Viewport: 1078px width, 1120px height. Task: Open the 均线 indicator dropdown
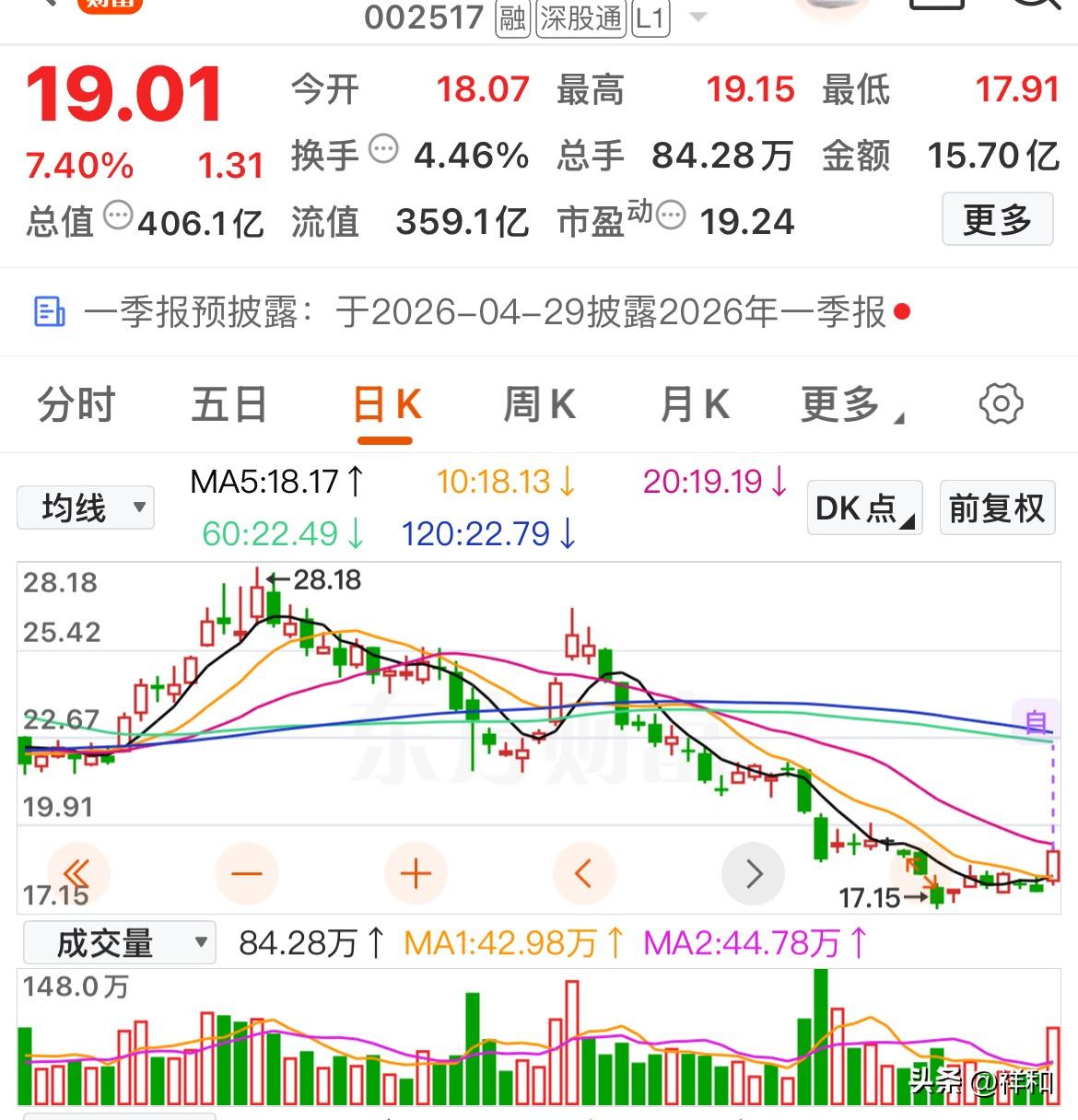click(84, 507)
